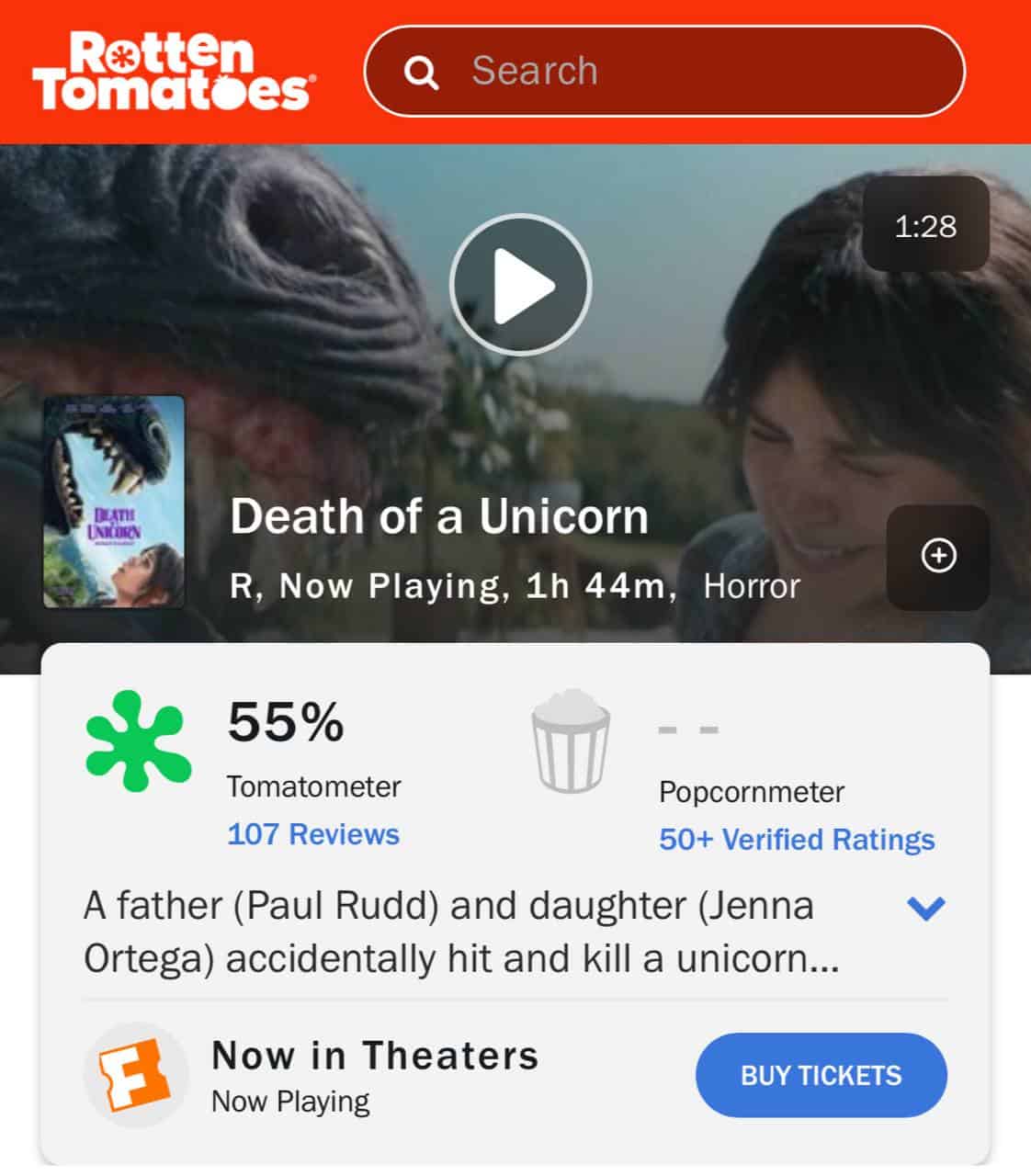Open the 50+ Verified Ratings link
Screen dimensions: 1031x1176
coord(797,839)
